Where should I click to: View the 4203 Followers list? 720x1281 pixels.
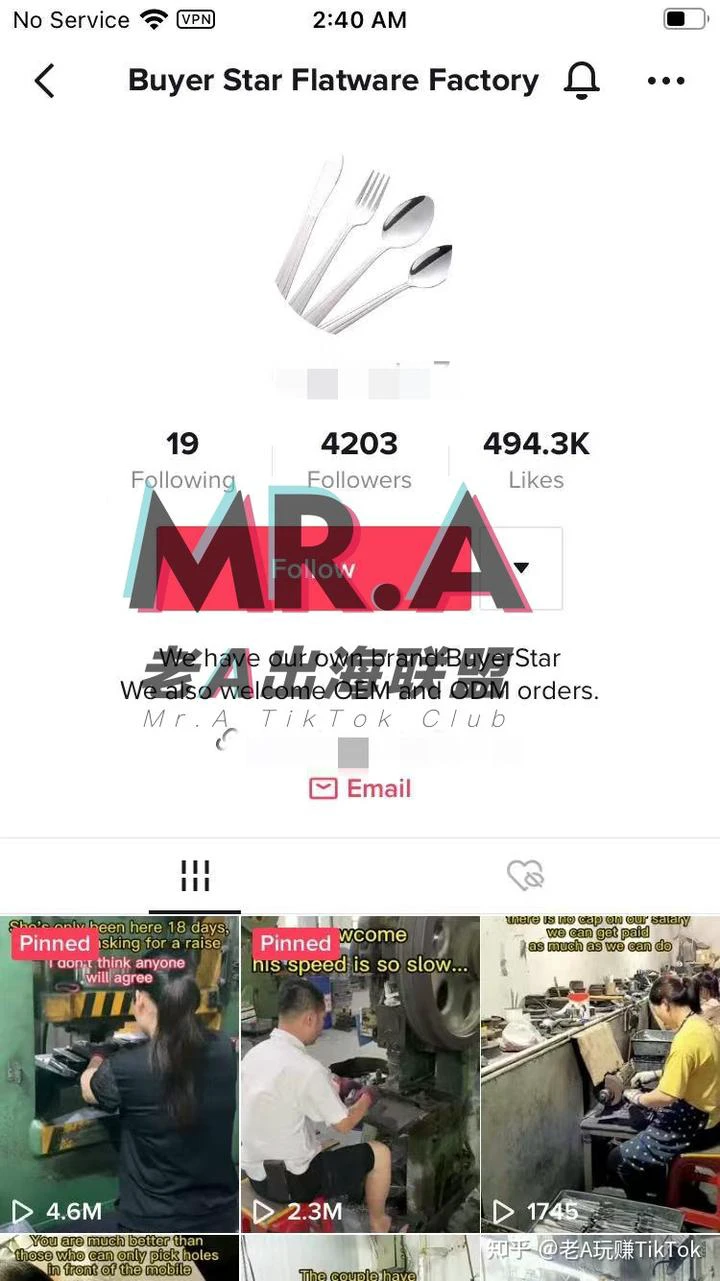point(359,460)
